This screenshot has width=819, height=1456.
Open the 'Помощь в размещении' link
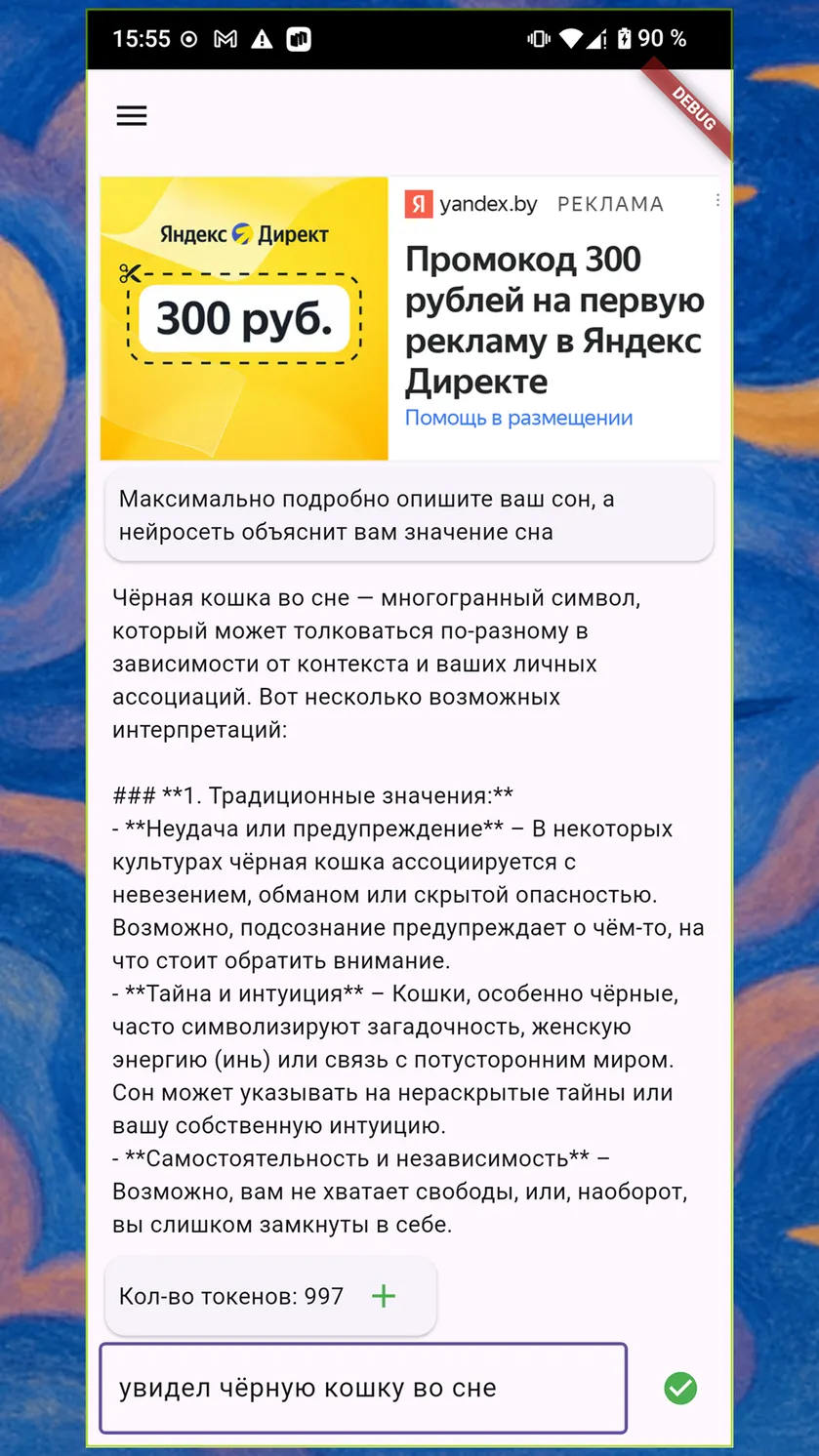tap(518, 418)
